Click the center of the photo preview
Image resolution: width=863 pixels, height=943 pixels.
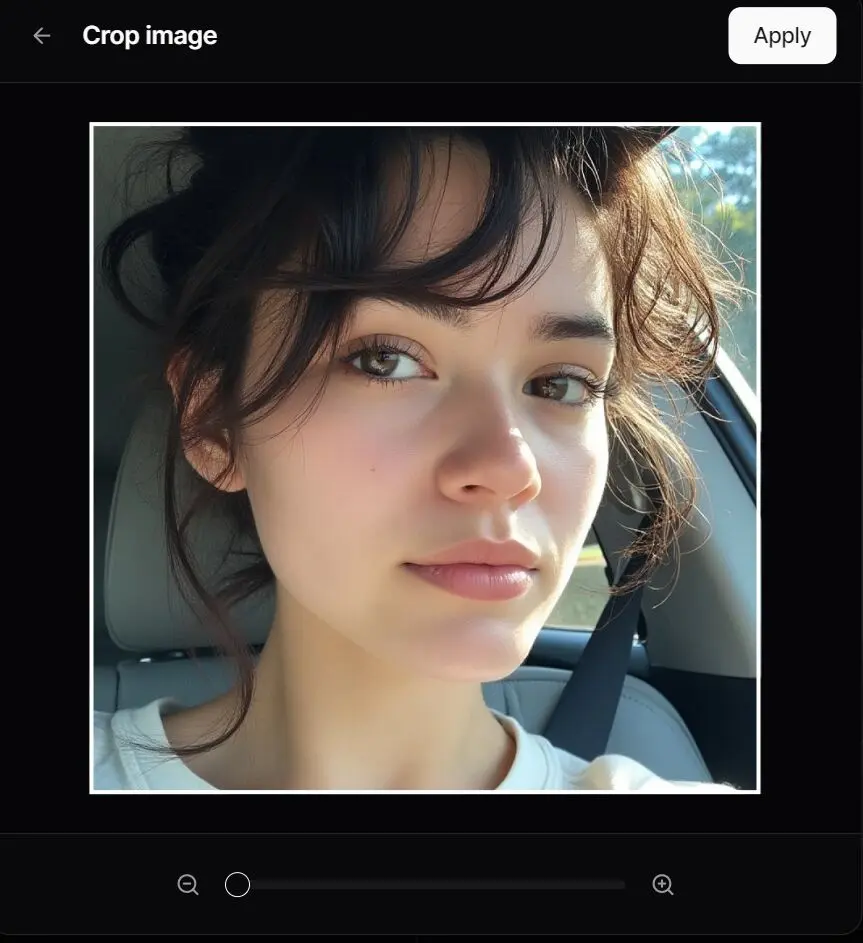coord(425,458)
